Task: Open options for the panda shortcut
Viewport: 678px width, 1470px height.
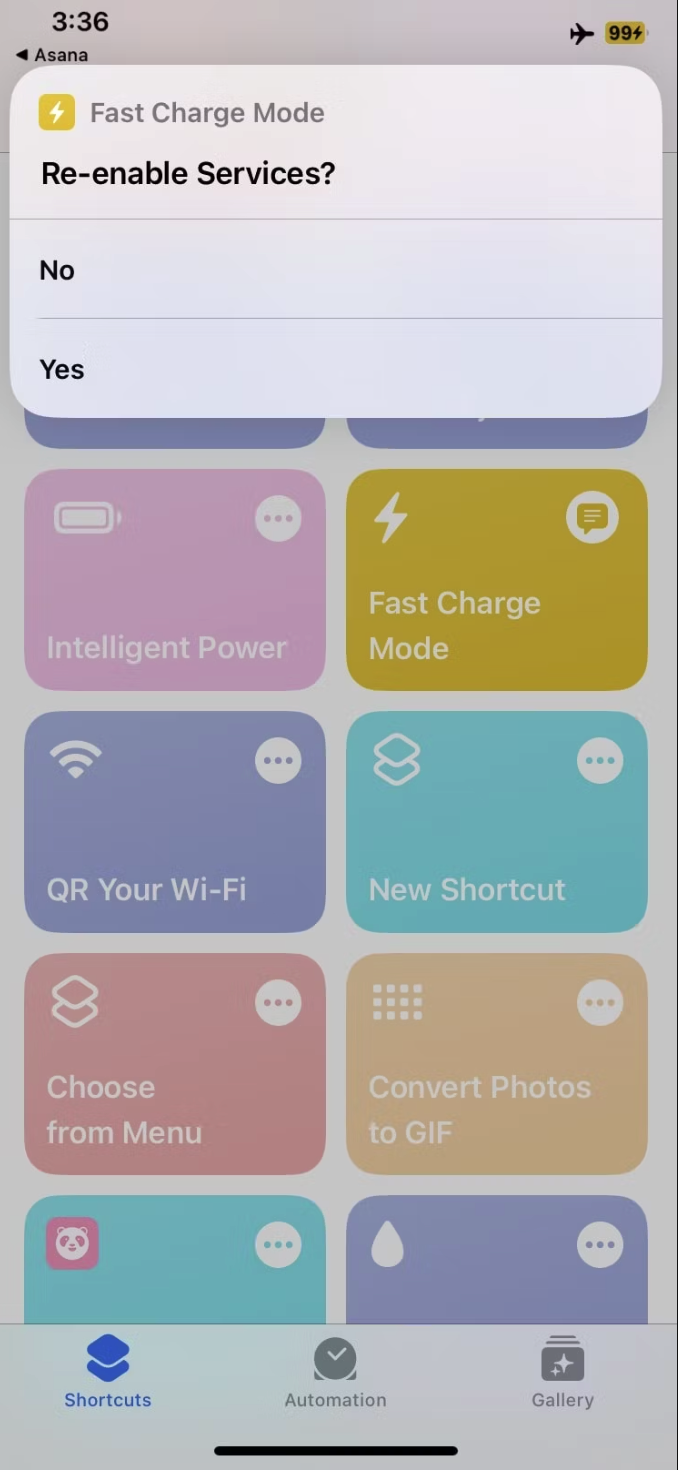Action: tap(278, 1245)
